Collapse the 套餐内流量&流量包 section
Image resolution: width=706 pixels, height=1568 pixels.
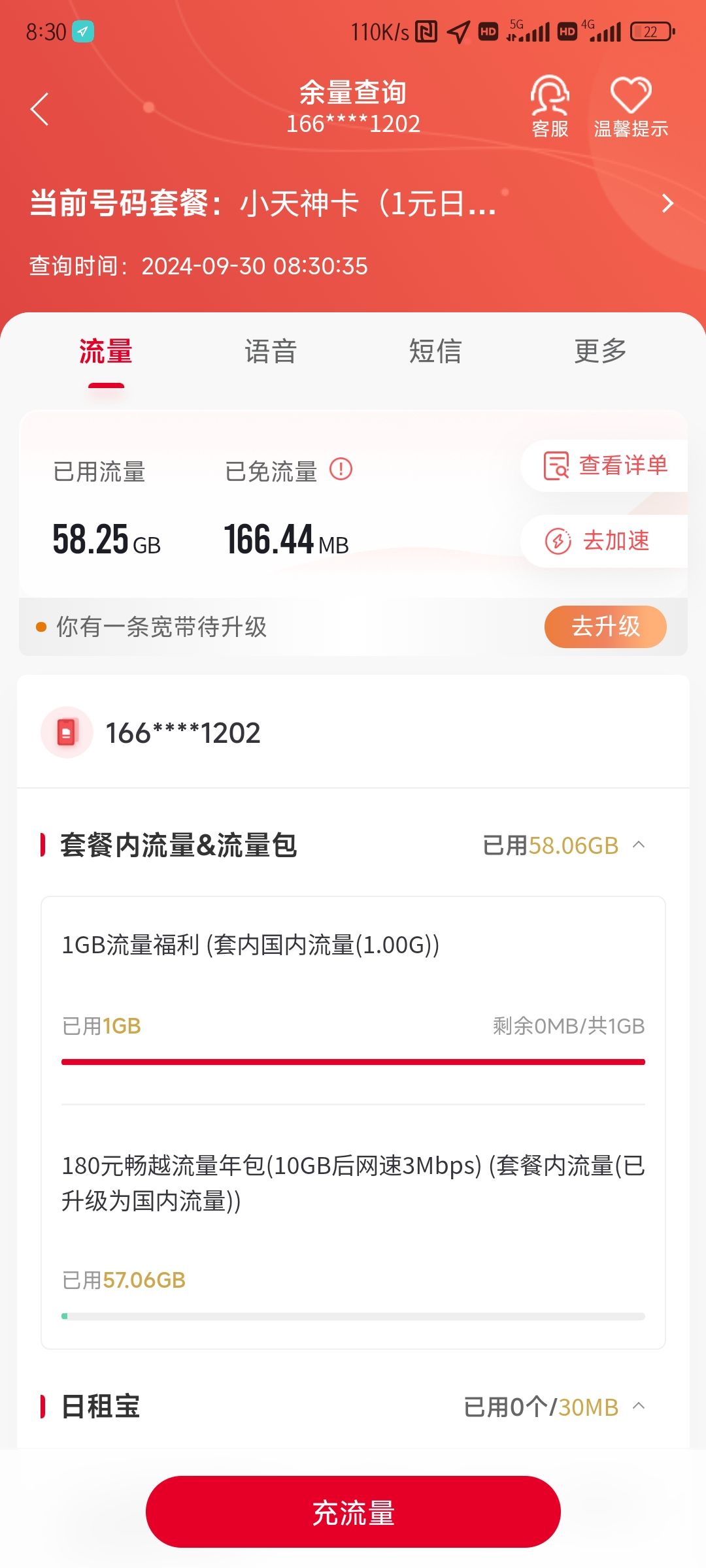[639, 845]
